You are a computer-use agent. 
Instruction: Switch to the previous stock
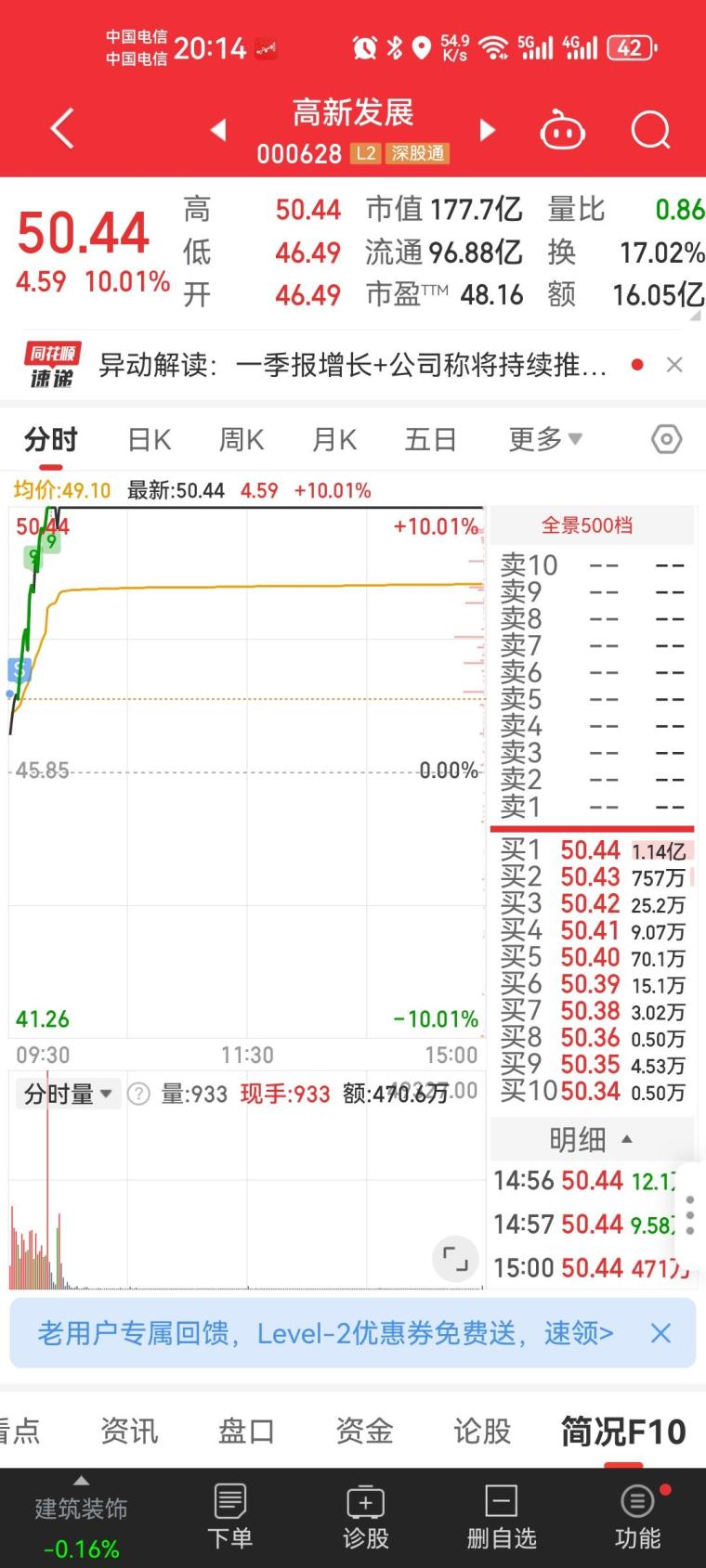[x=218, y=130]
